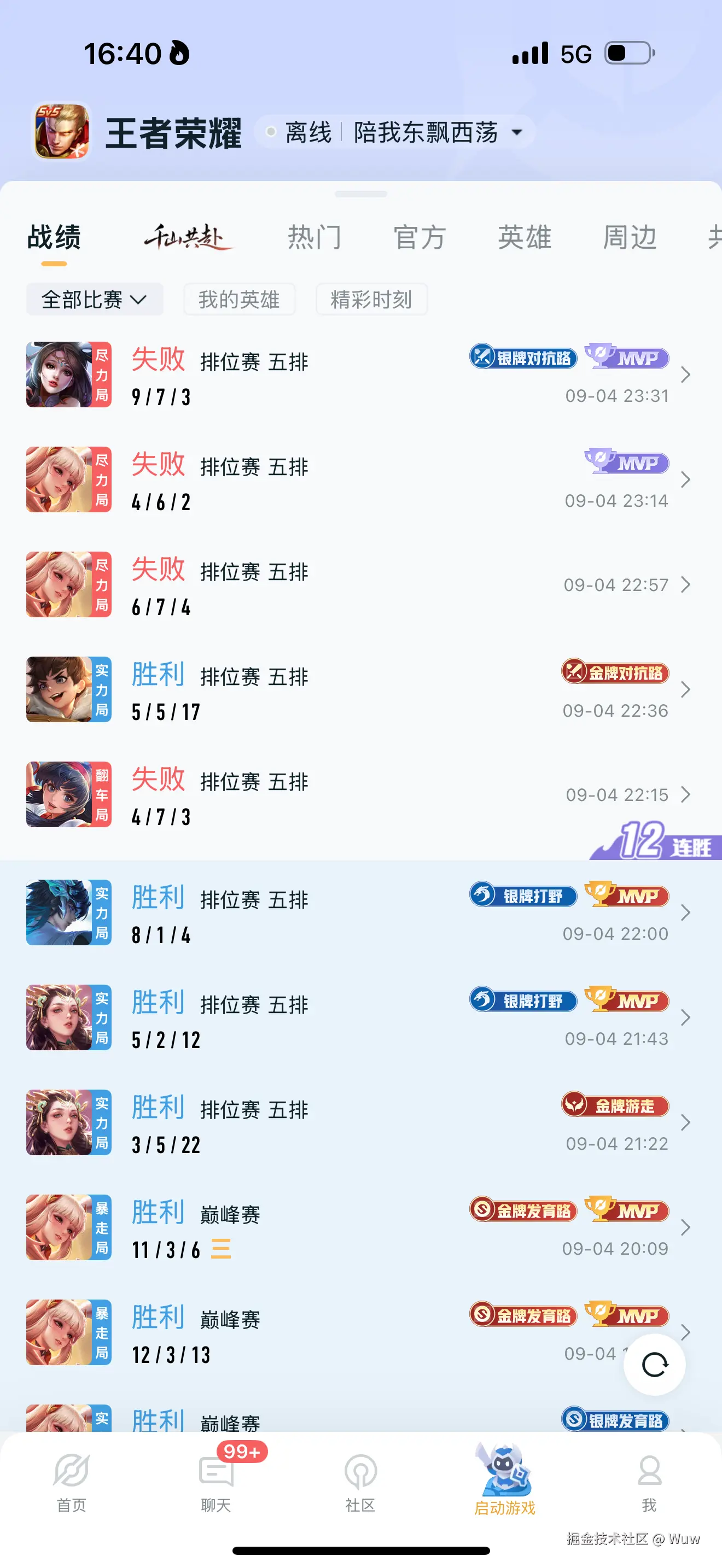Open the 周边 section
722x1568 pixels.
[630, 237]
